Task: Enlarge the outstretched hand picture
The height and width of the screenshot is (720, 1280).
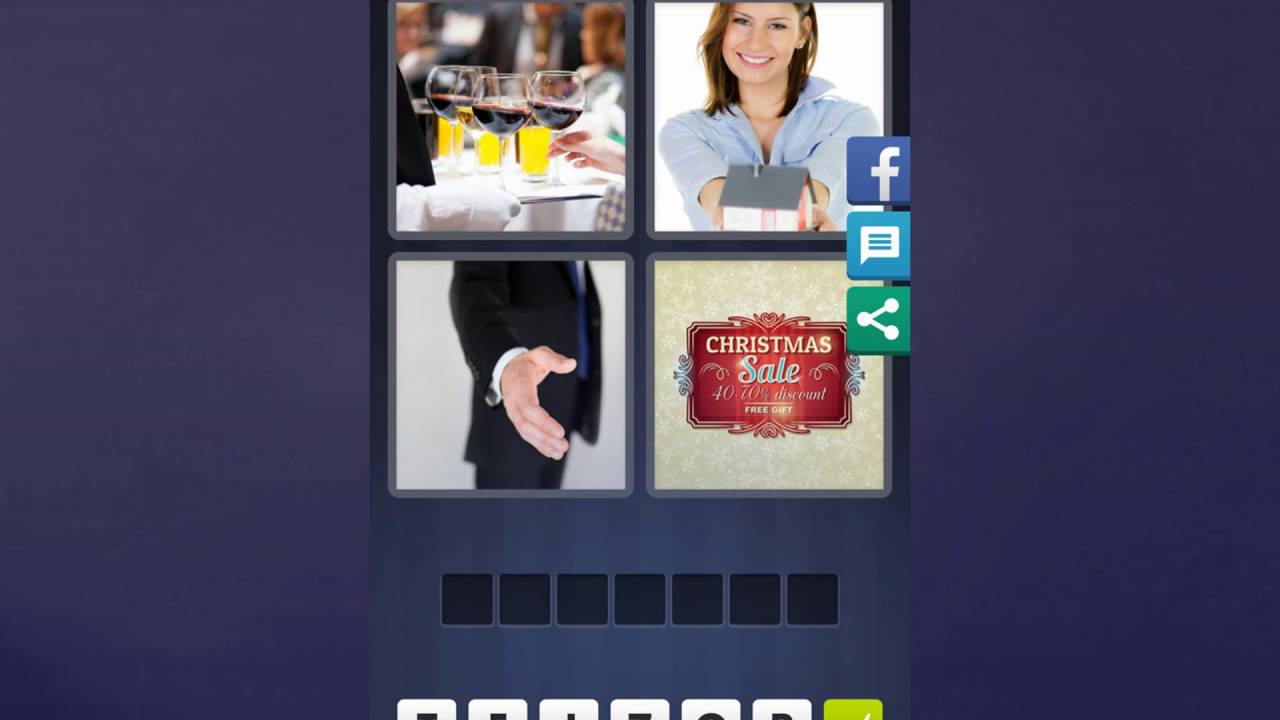Action: [511, 375]
